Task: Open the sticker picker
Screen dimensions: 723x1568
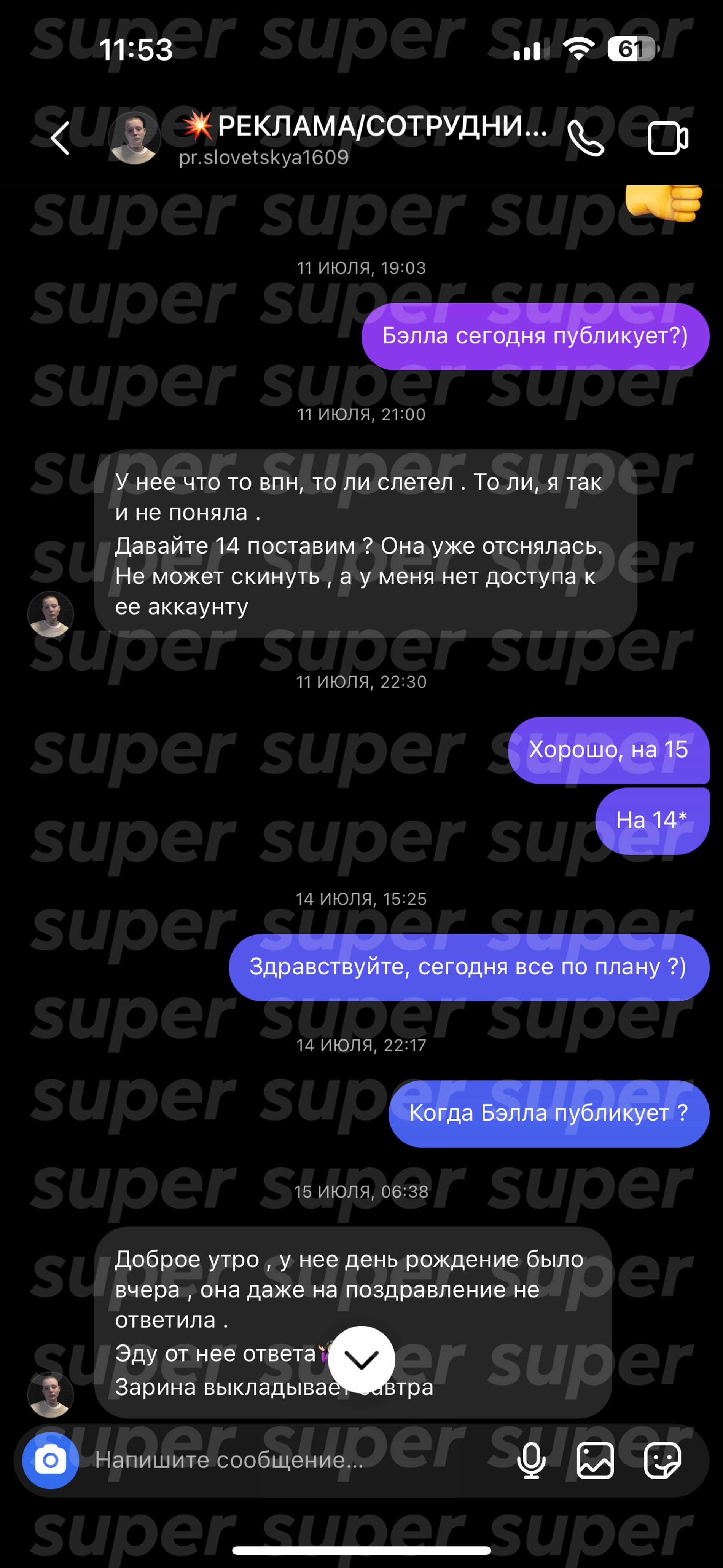Action: pos(662,1459)
